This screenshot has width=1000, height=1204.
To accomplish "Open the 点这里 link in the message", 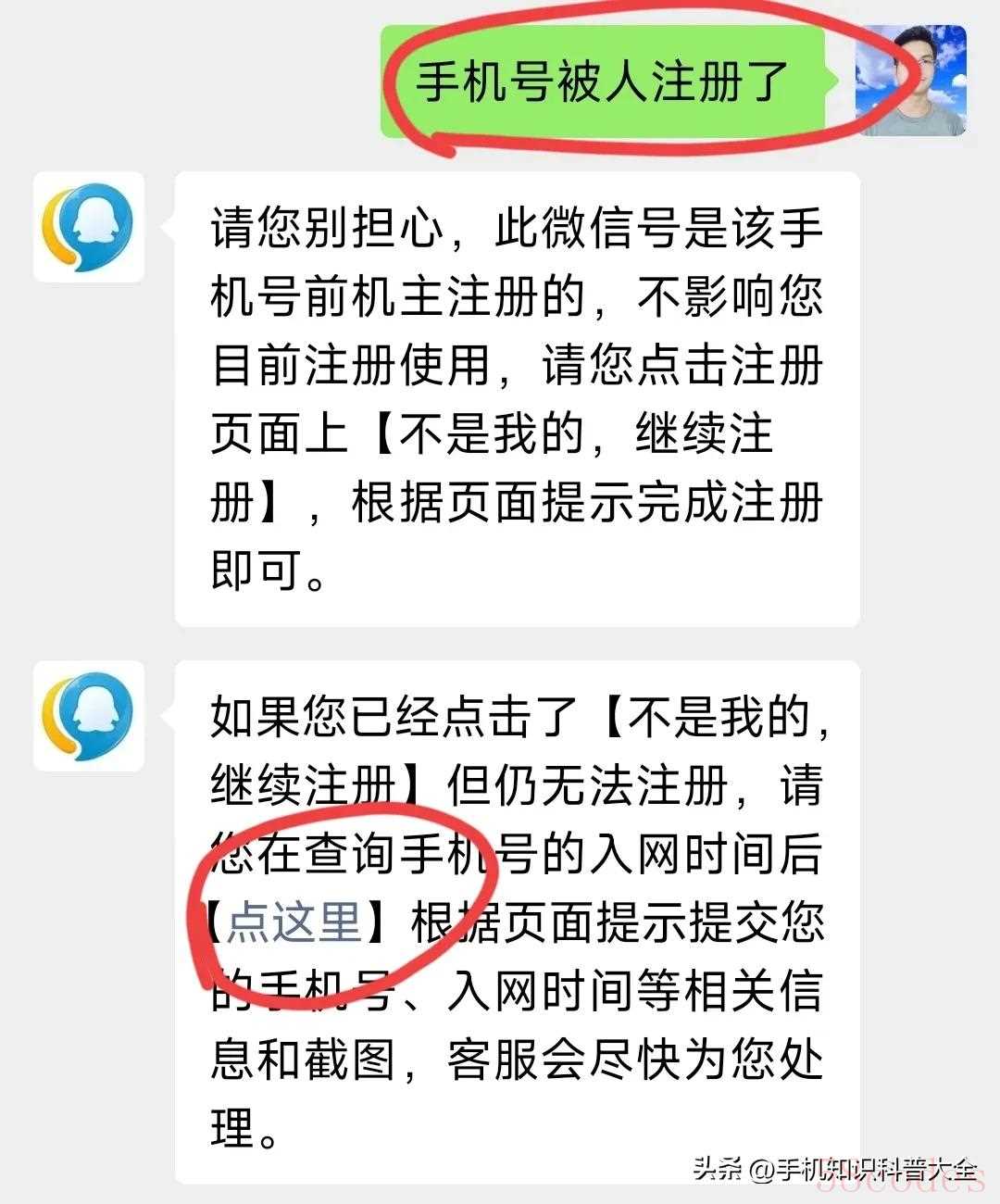I will pos(294,922).
